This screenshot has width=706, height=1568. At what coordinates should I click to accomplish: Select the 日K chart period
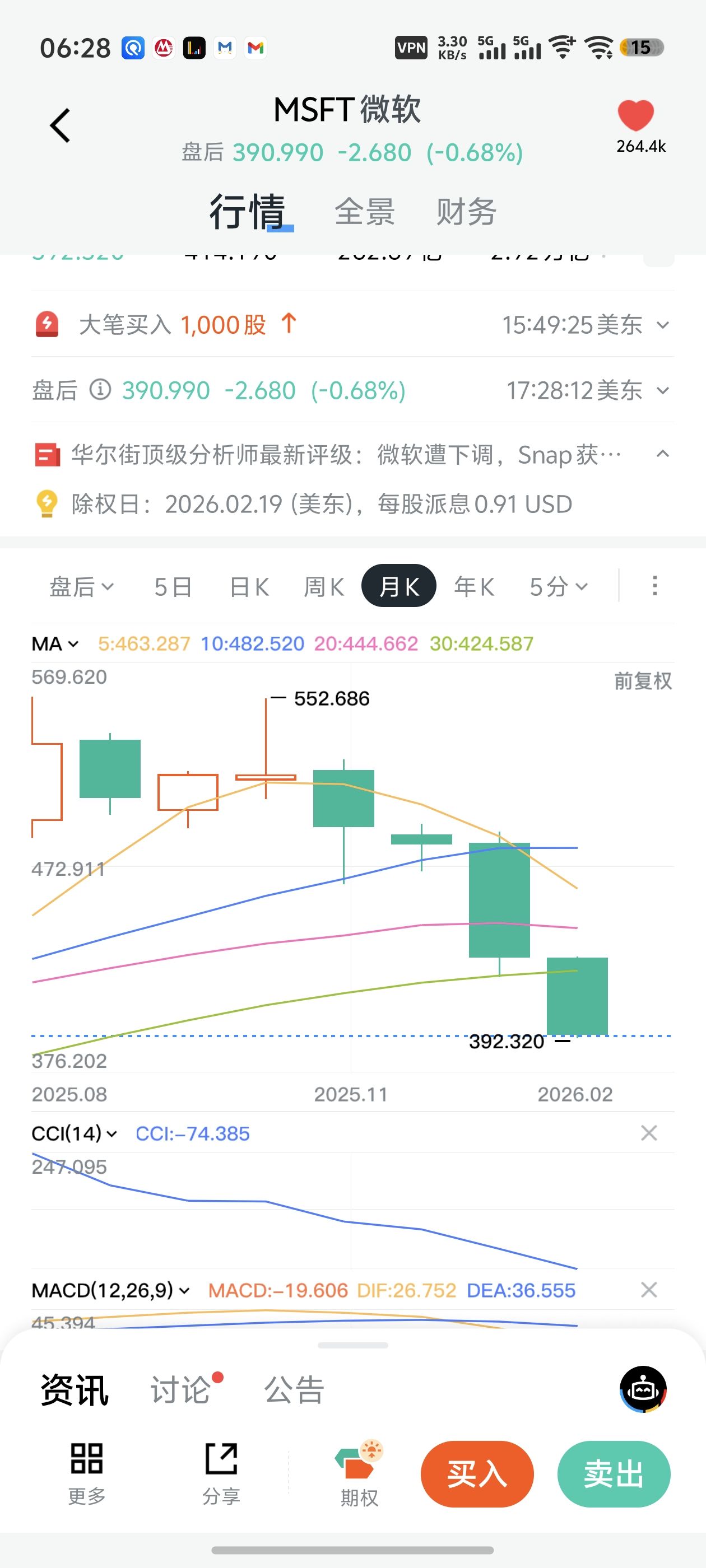point(249,587)
